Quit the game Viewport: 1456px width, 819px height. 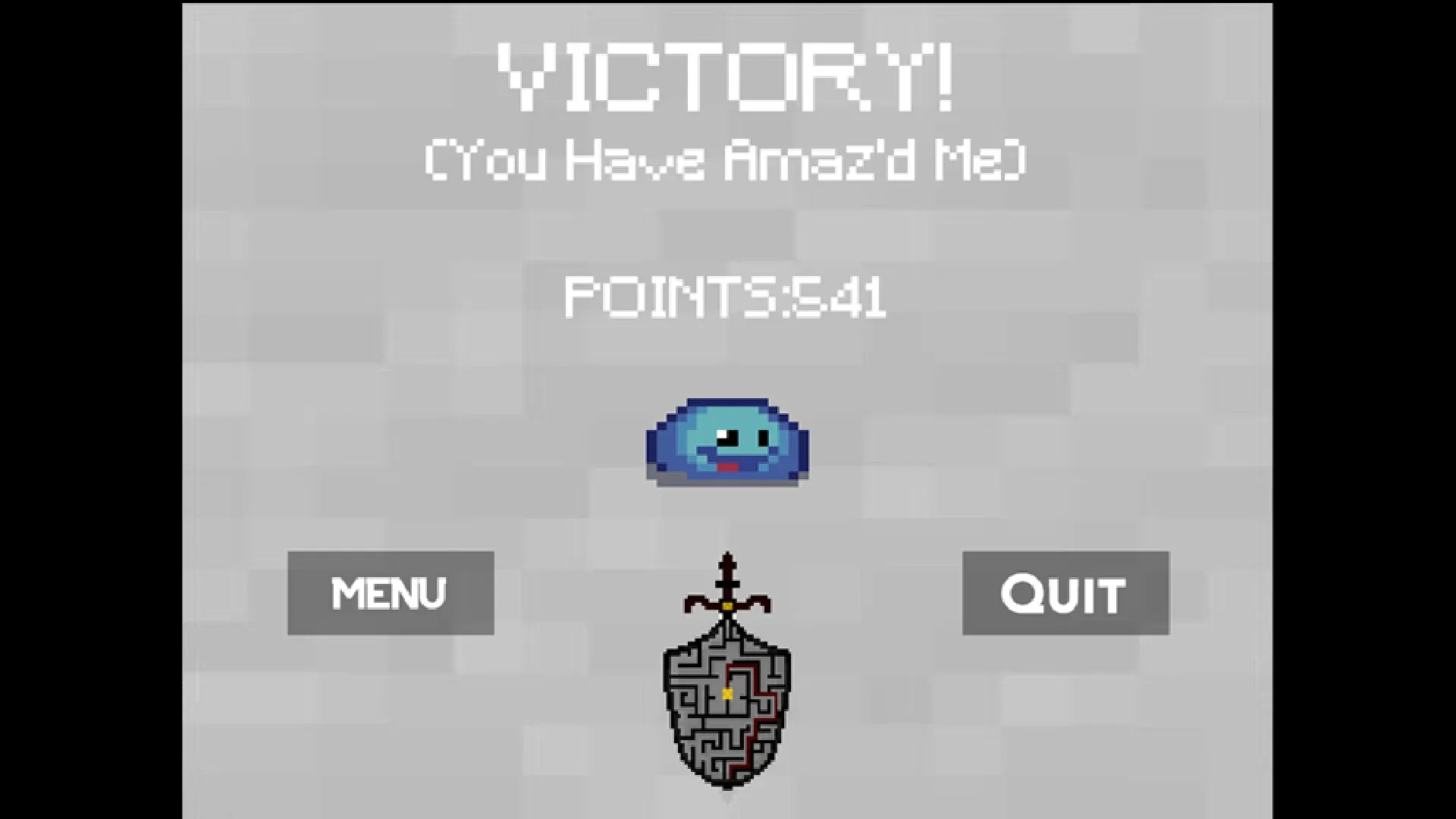pos(1065,593)
